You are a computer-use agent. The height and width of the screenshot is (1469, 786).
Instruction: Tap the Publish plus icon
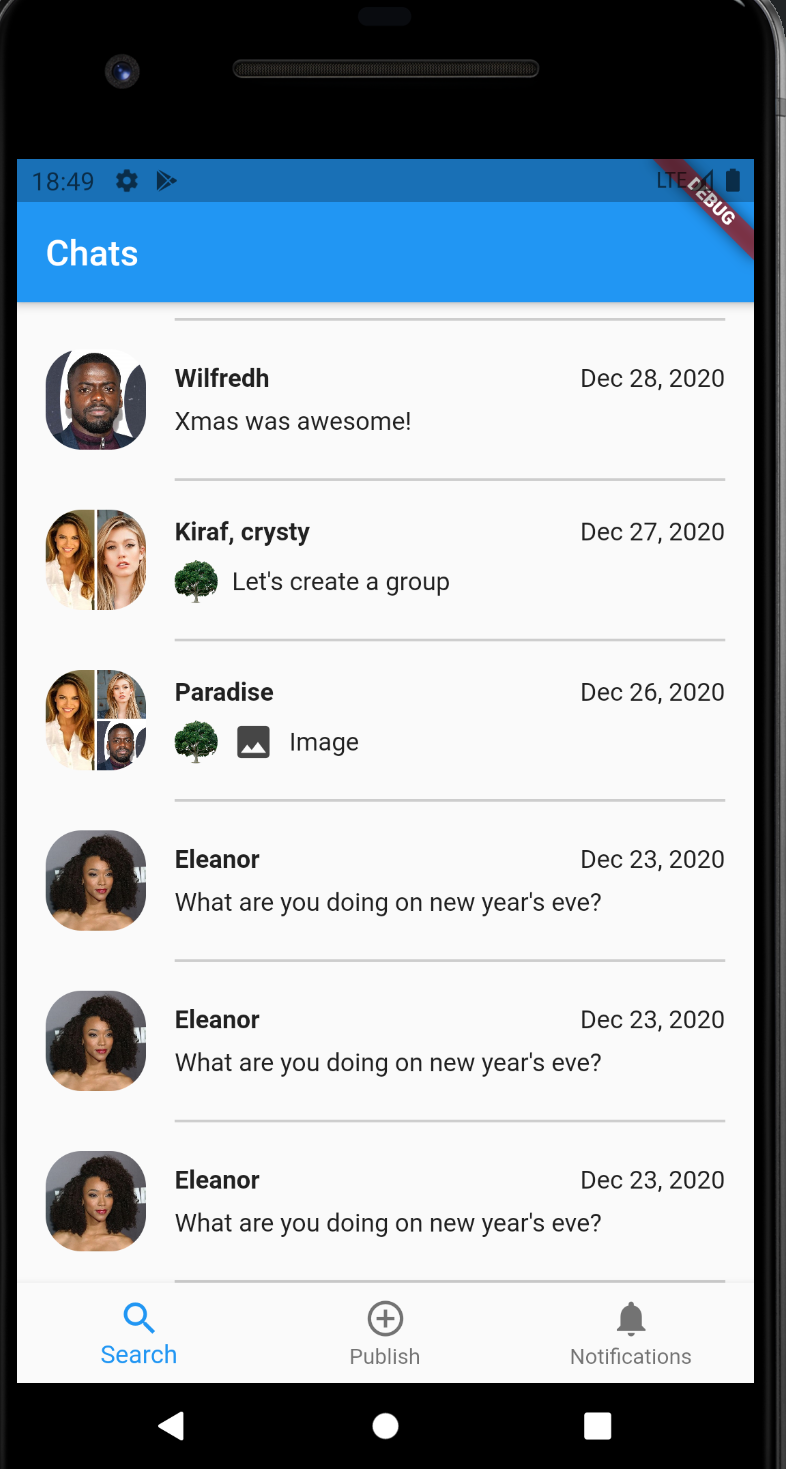[x=384, y=1318]
